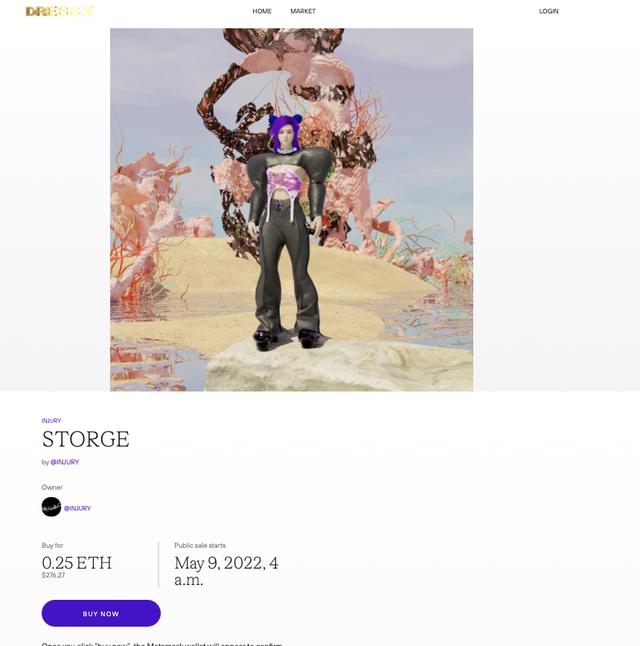Open the HOME navigation link
The width and height of the screenshot is (640, 646).
(262, 11)
